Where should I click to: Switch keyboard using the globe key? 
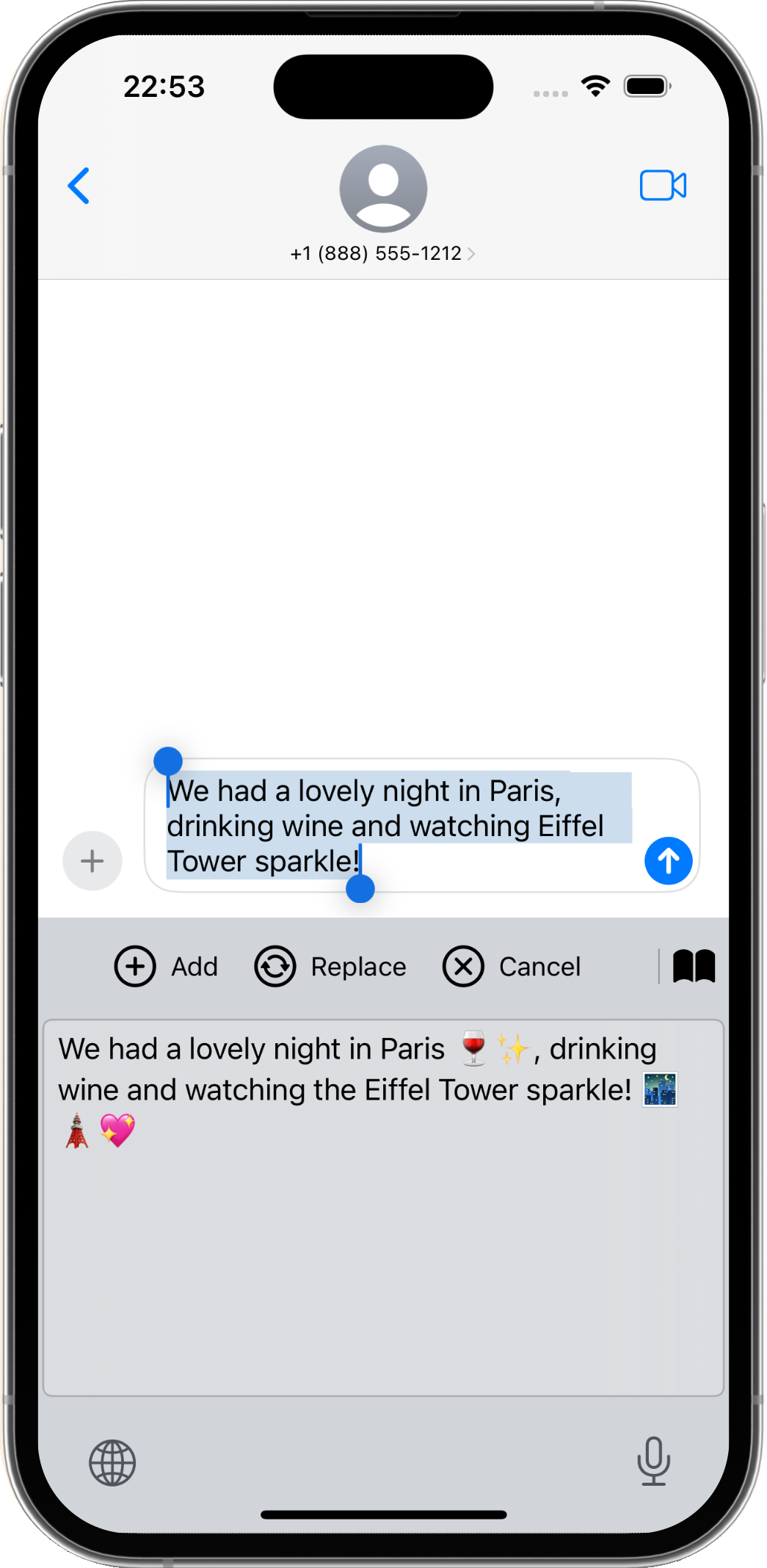click(112, 1462)
